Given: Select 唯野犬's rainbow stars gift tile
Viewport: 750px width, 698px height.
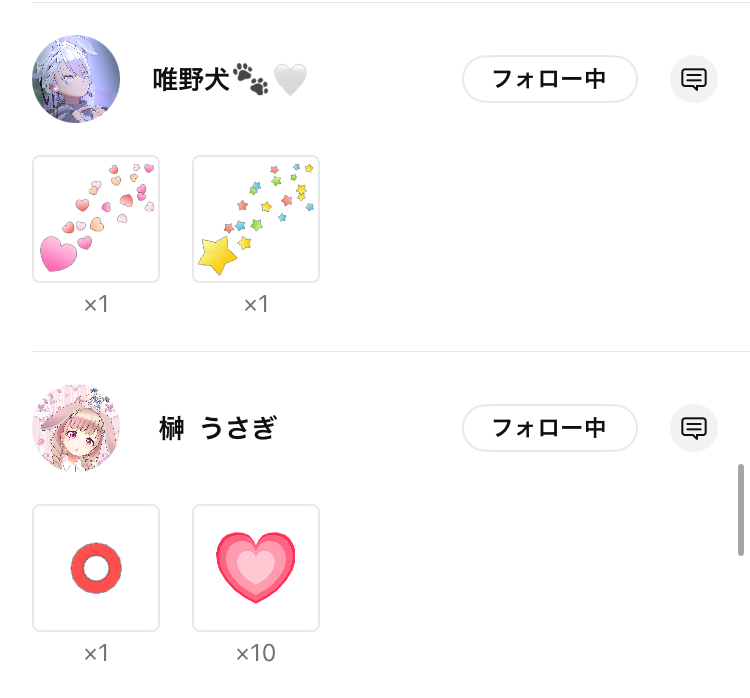Looking at the screenshot, I should (256, 219).
